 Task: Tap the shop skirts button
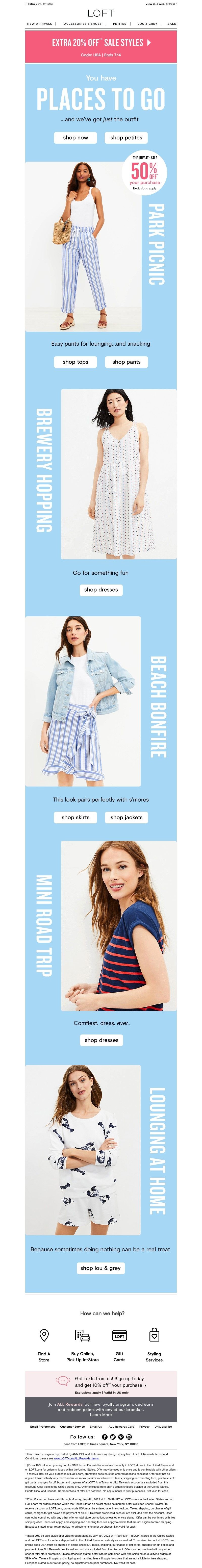click(75, 818)
